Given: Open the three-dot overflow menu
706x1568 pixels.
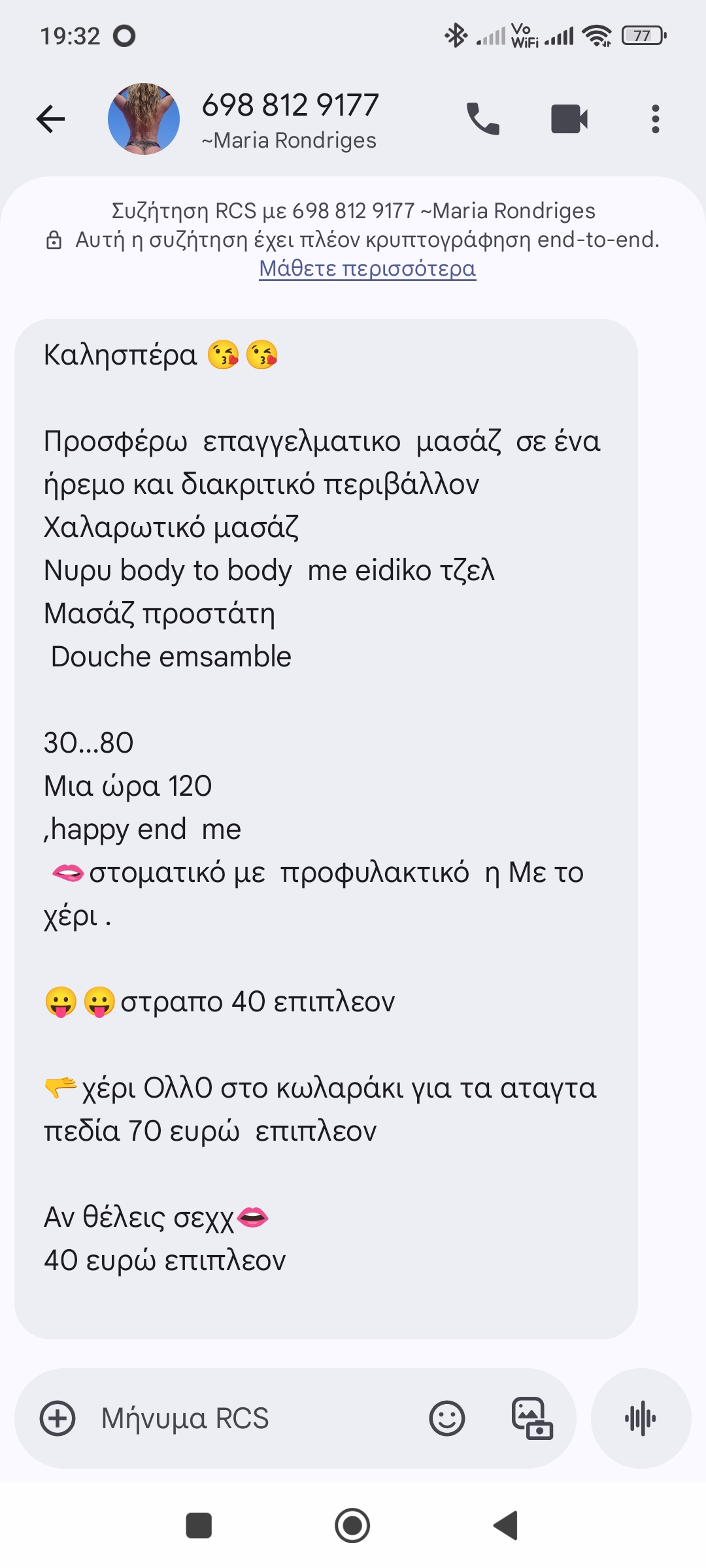Looking at the screenshot, I should pyautogui.click(x=655, y=119).
